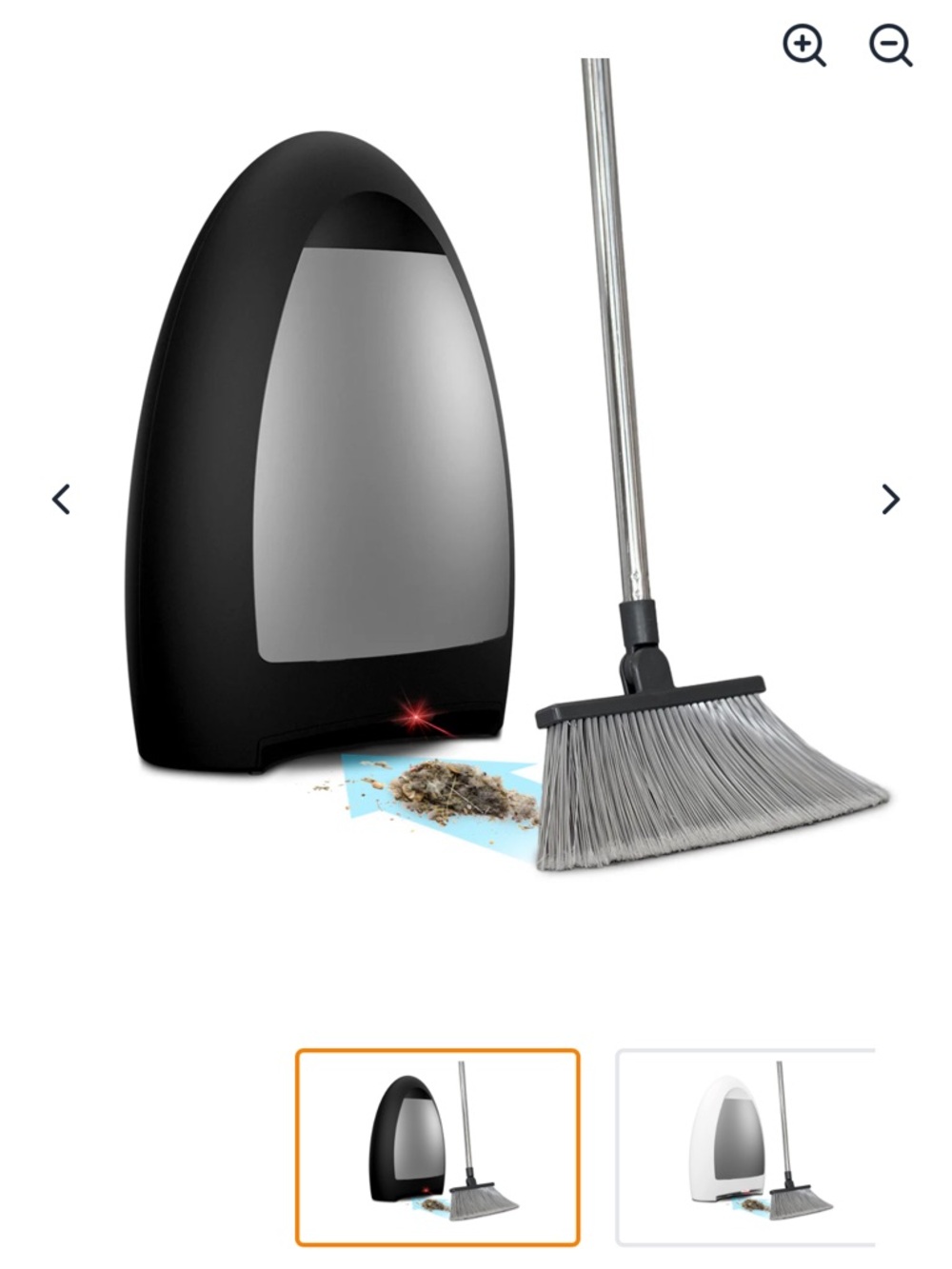Screen dimensions: 952x1269
Task: Click the forward arrow beside the product image
Action: [889, 499]
